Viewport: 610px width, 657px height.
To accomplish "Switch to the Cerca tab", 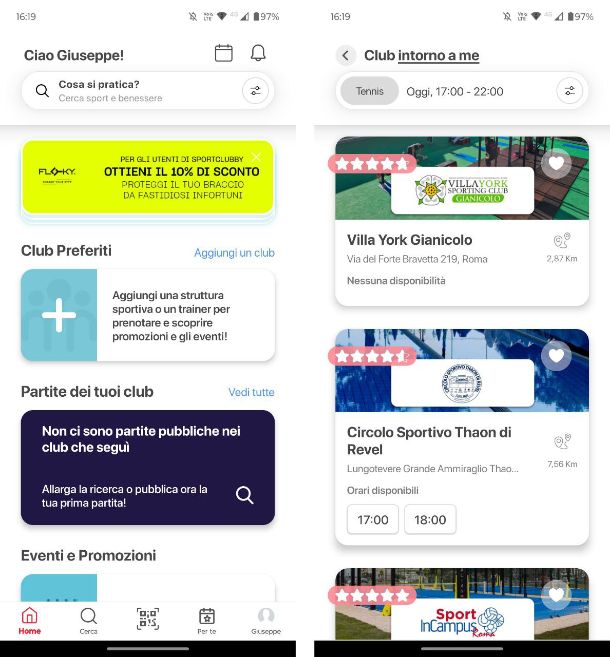I will pyautogui.click(x=89, y=621).
